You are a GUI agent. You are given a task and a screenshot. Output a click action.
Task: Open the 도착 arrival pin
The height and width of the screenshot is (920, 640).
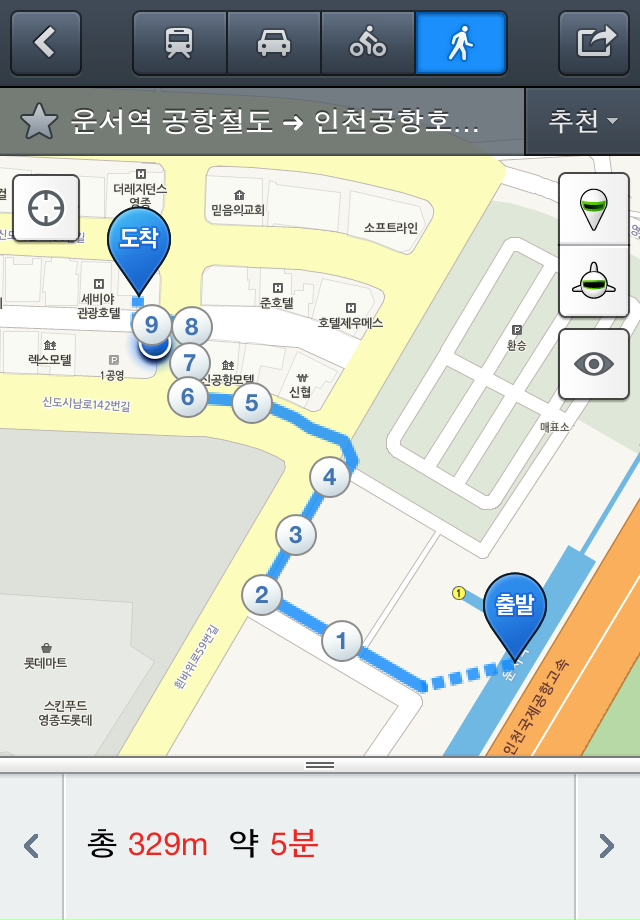pyautogui.click(x=139, y=238)
